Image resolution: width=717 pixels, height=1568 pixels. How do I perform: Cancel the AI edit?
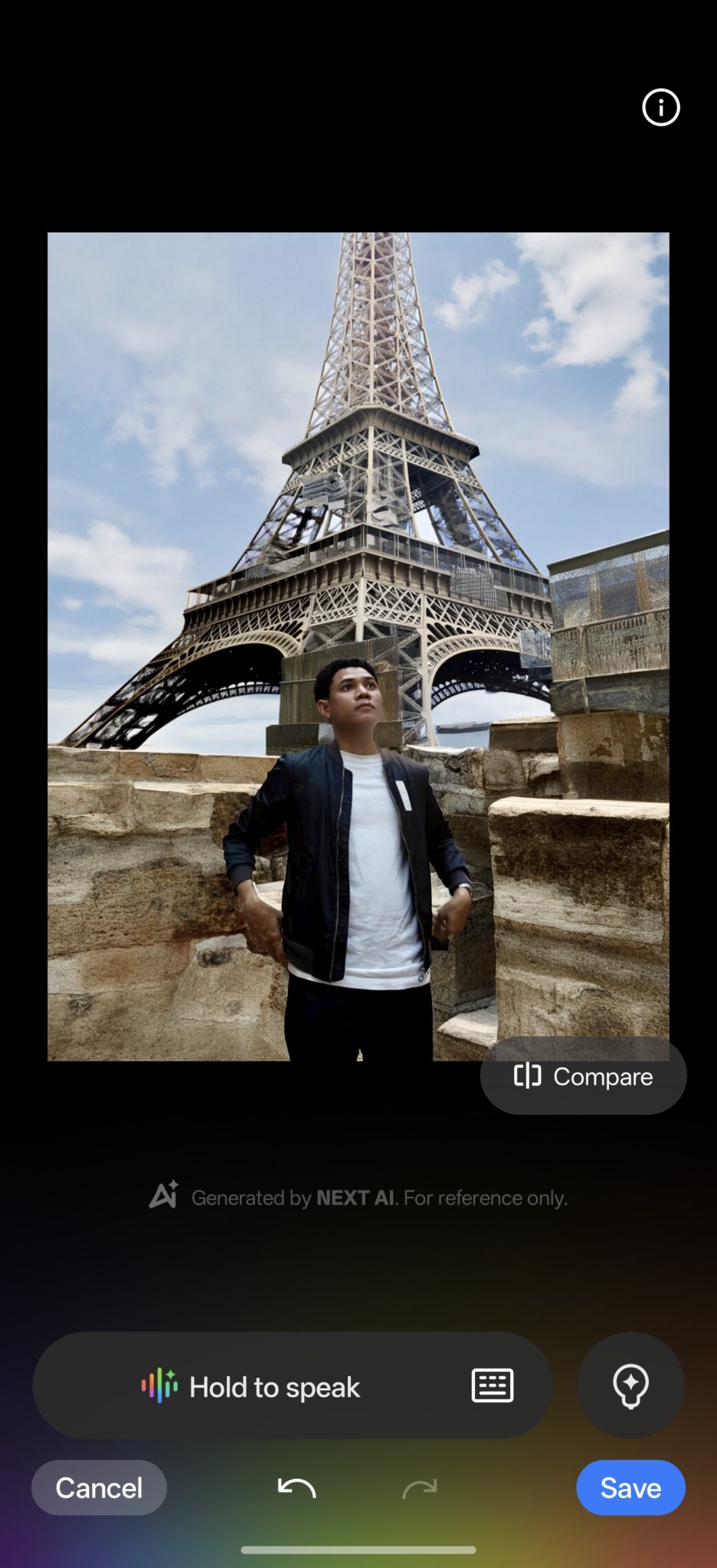click(x=99, y=1488)
